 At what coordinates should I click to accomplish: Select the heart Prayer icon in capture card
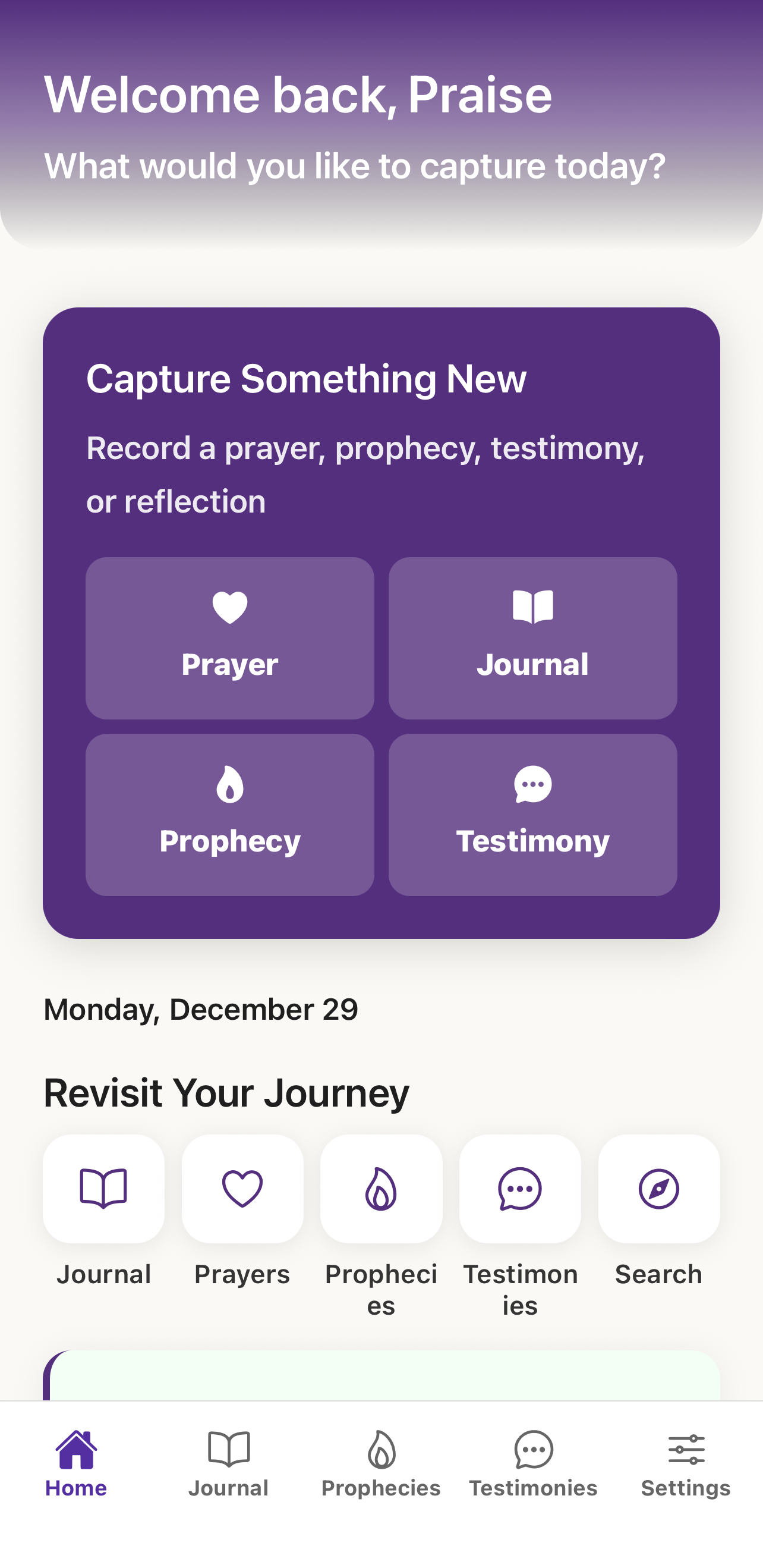click(229, 607)
